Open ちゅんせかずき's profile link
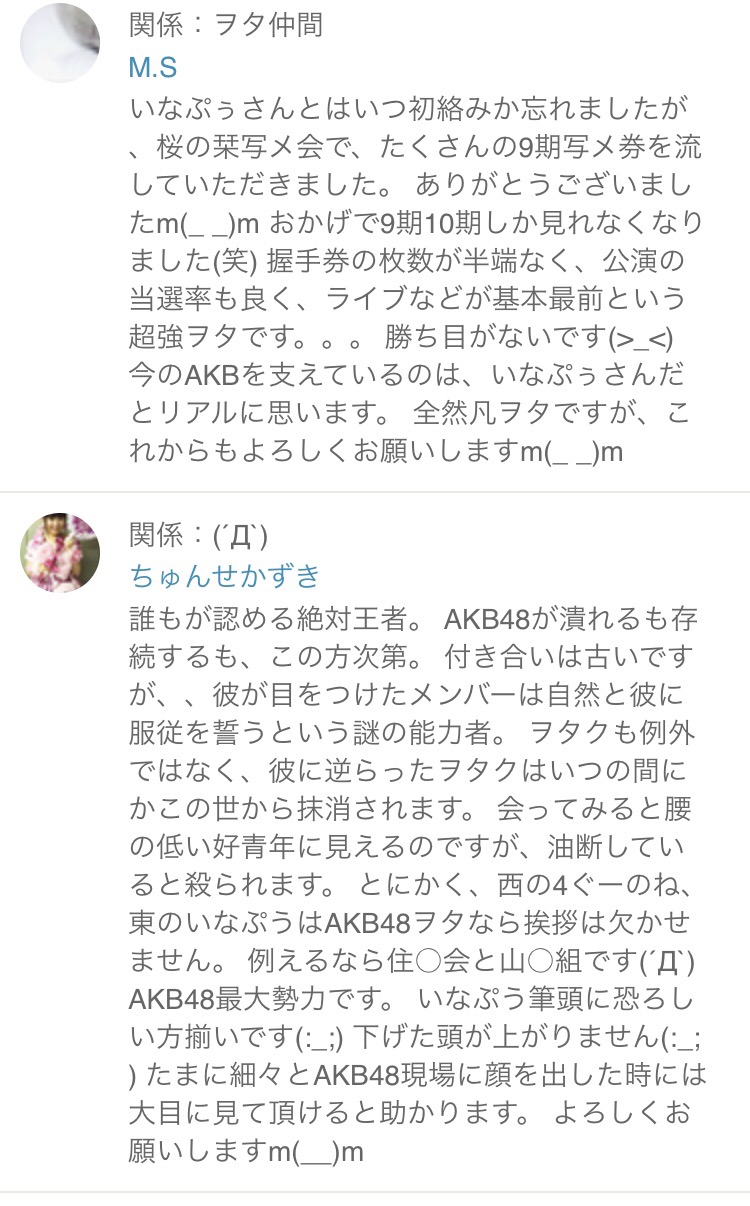Viewport: 750px width, 1206px height. (225, 576)
